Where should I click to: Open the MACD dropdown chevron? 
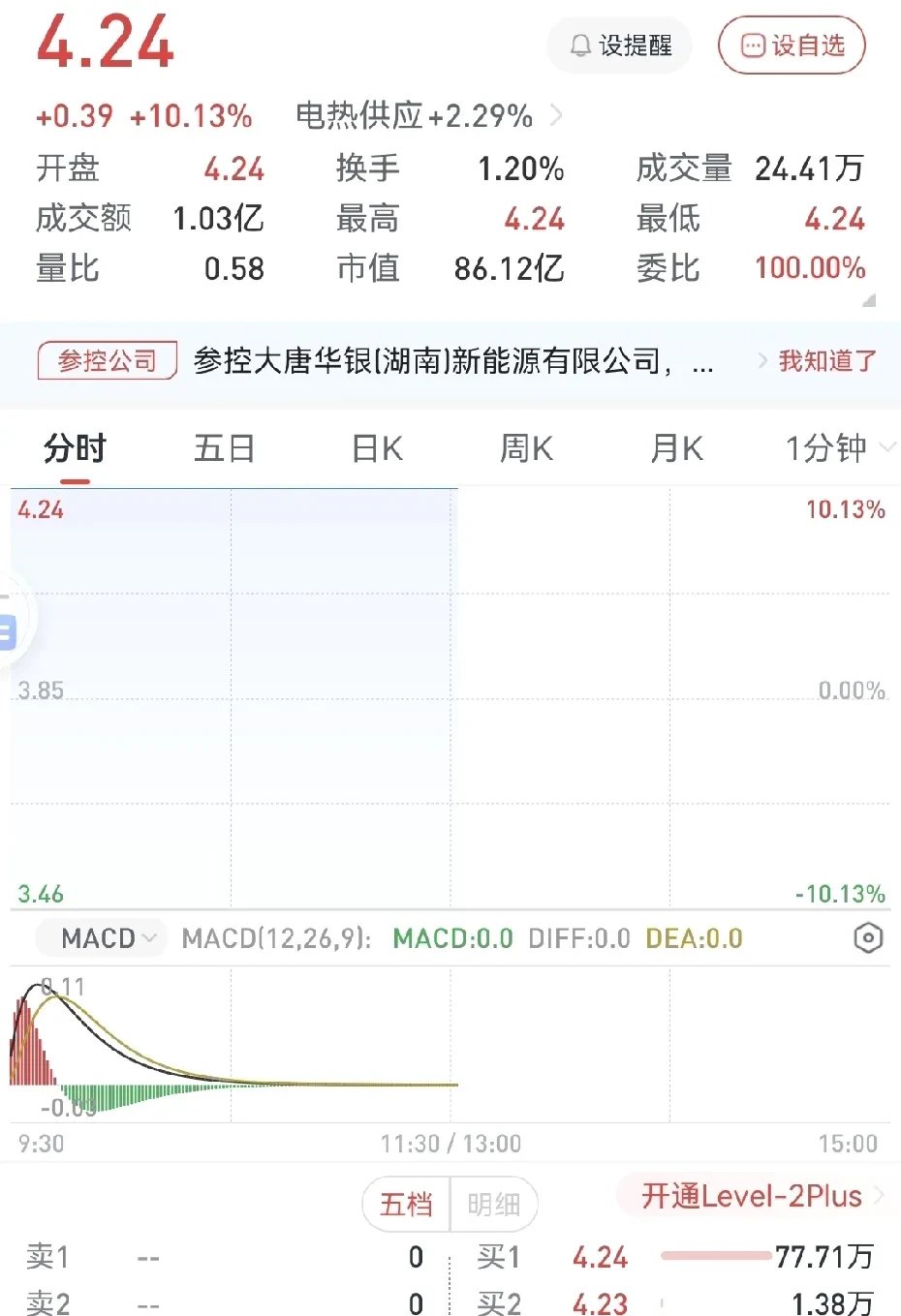click(150, 938)
